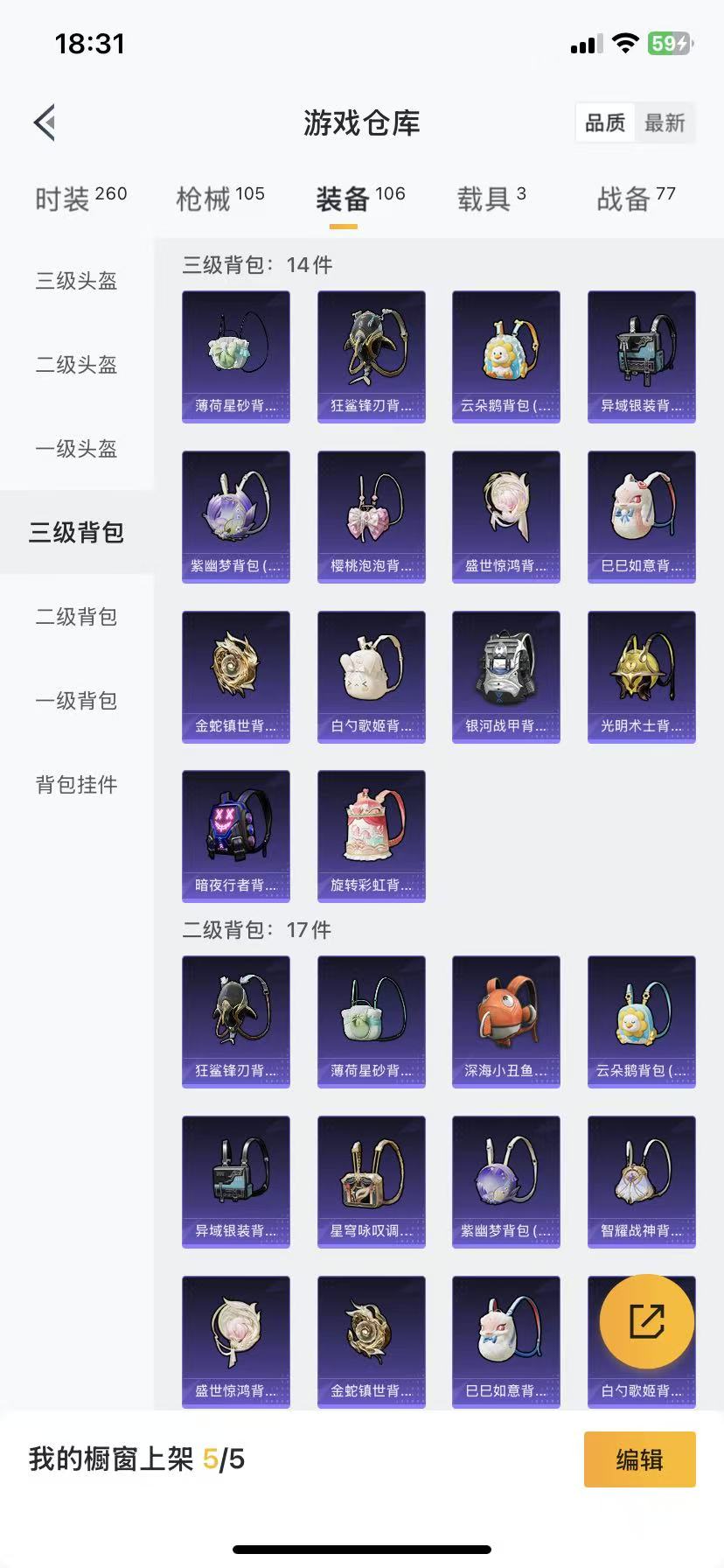Tap the back arrow at top left
Image resolution: width=724 pixels, height=1568 pixels.
coord(45,122)
